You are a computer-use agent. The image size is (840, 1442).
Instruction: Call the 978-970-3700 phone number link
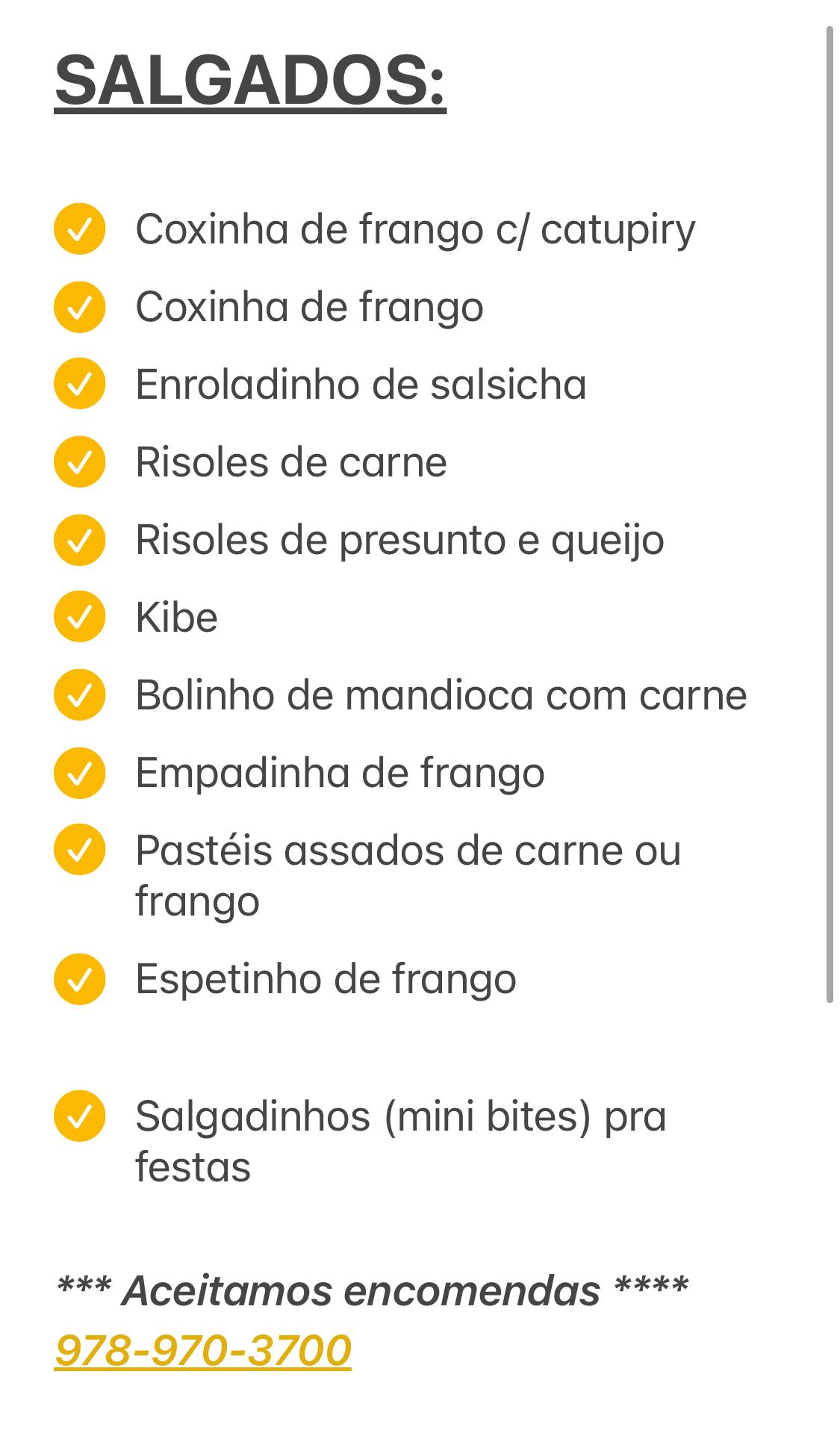(x=203, y=1350)
